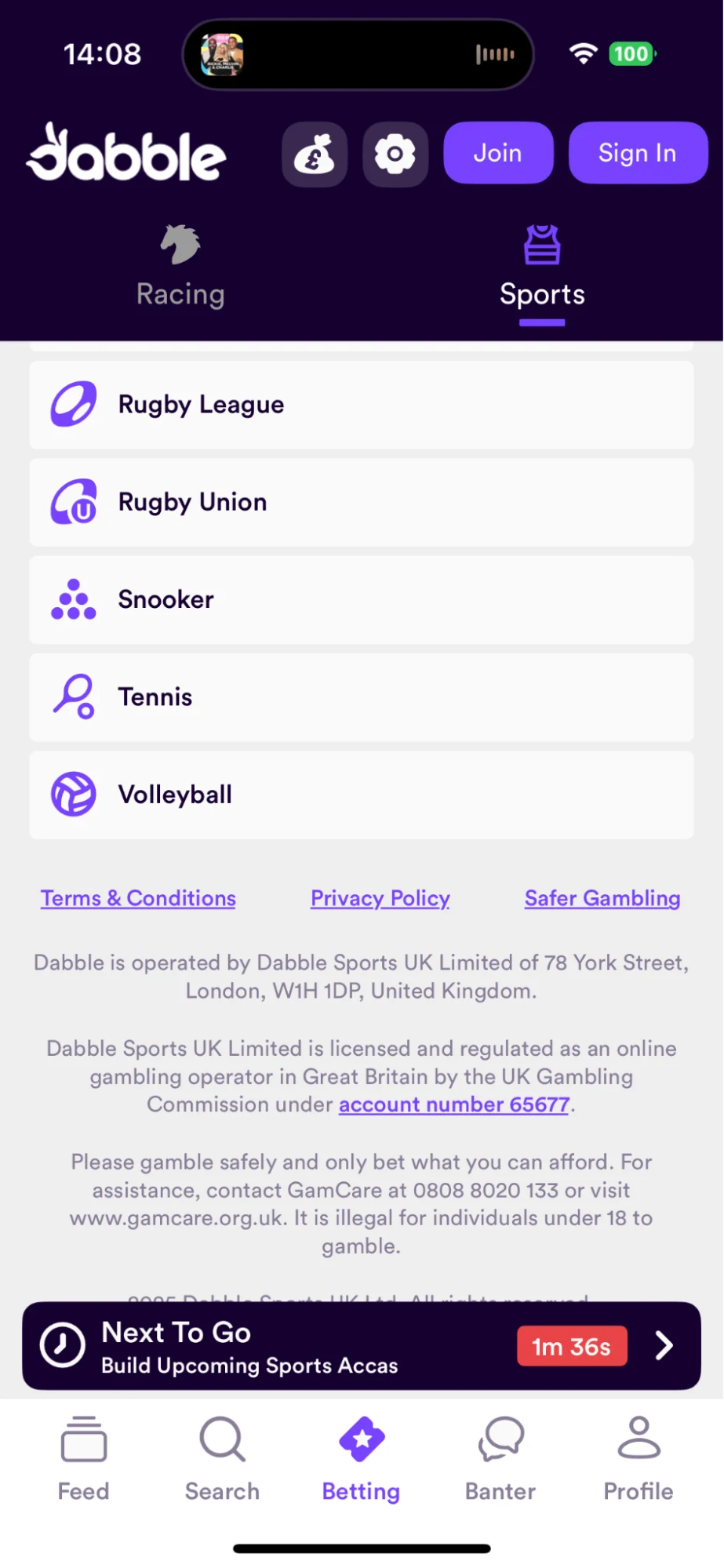This screenshot has width=724, height=1568.
Task: Open Tennis betting markets
Action: 361,697
